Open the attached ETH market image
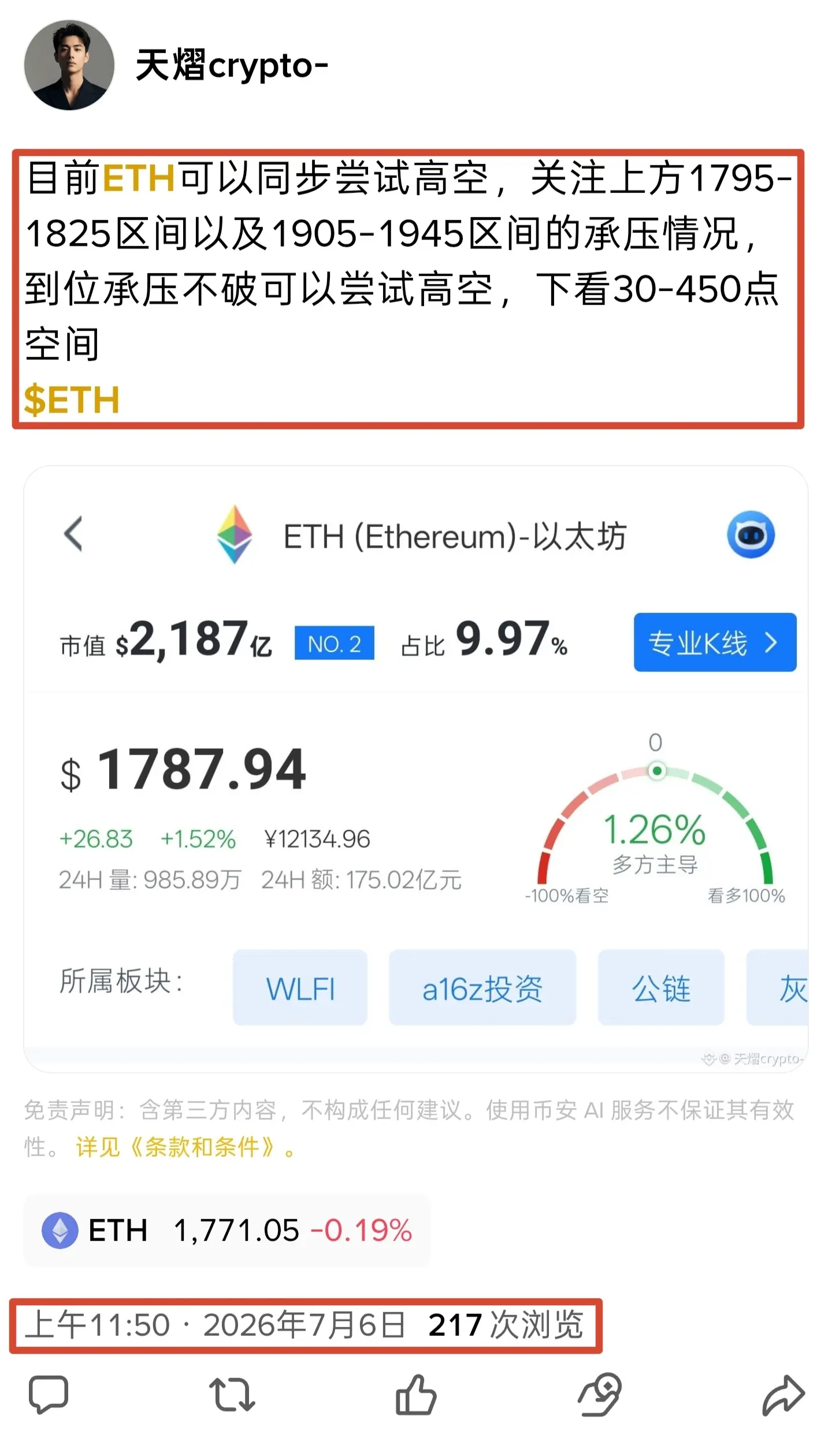The width and height of the screenshot is (832, 1456). [x=415, y=769]
